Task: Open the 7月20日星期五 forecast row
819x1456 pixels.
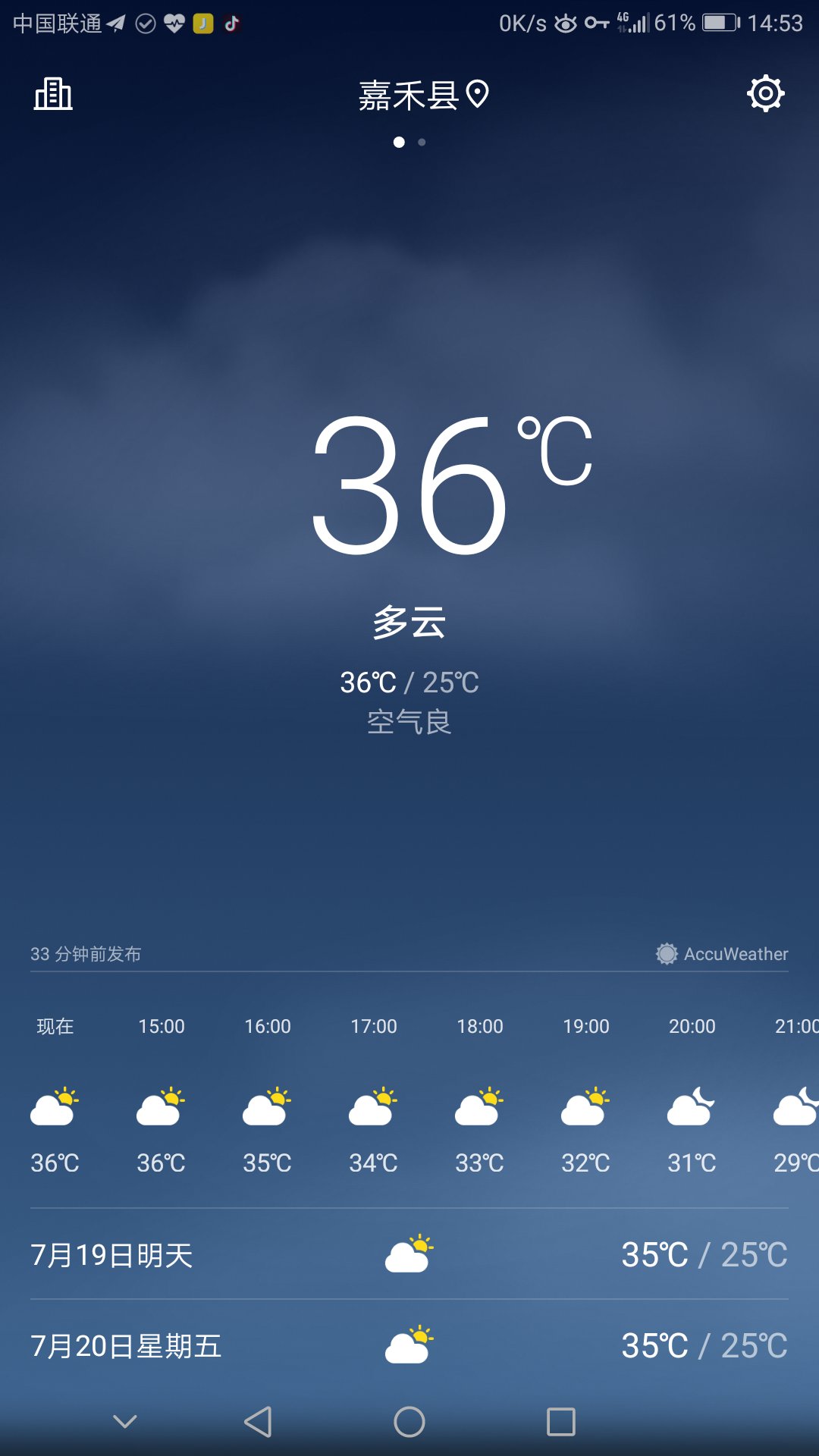Action: (409, 1345)
